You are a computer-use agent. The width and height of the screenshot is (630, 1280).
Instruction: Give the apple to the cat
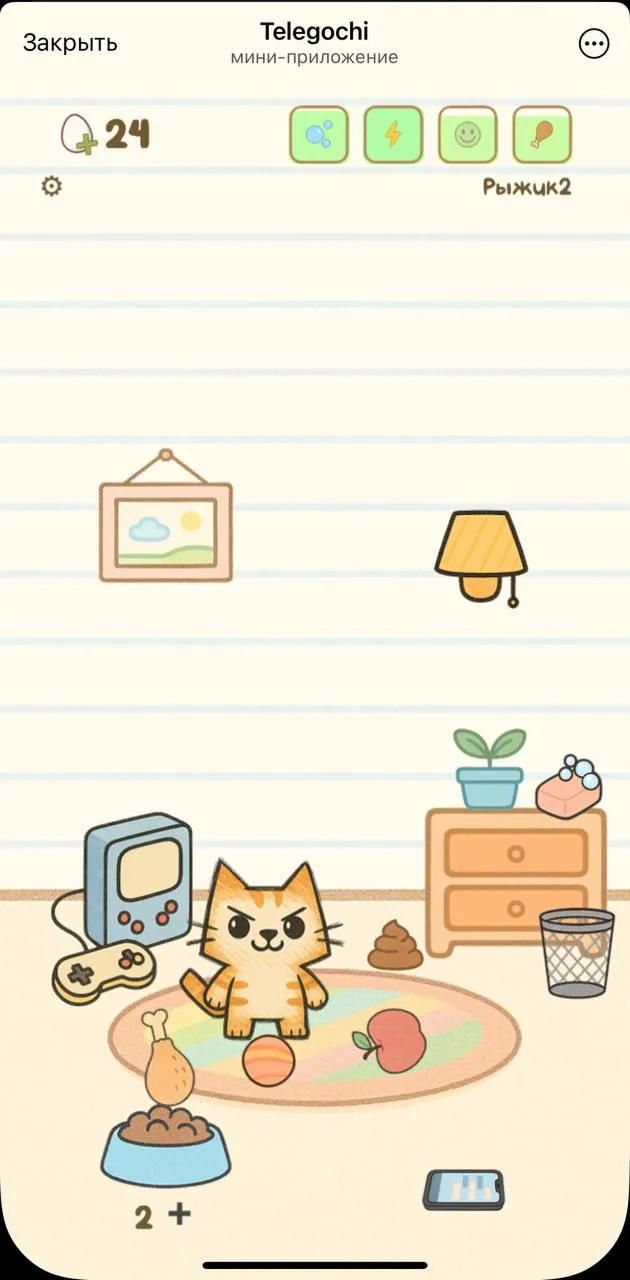point(392,1040)
